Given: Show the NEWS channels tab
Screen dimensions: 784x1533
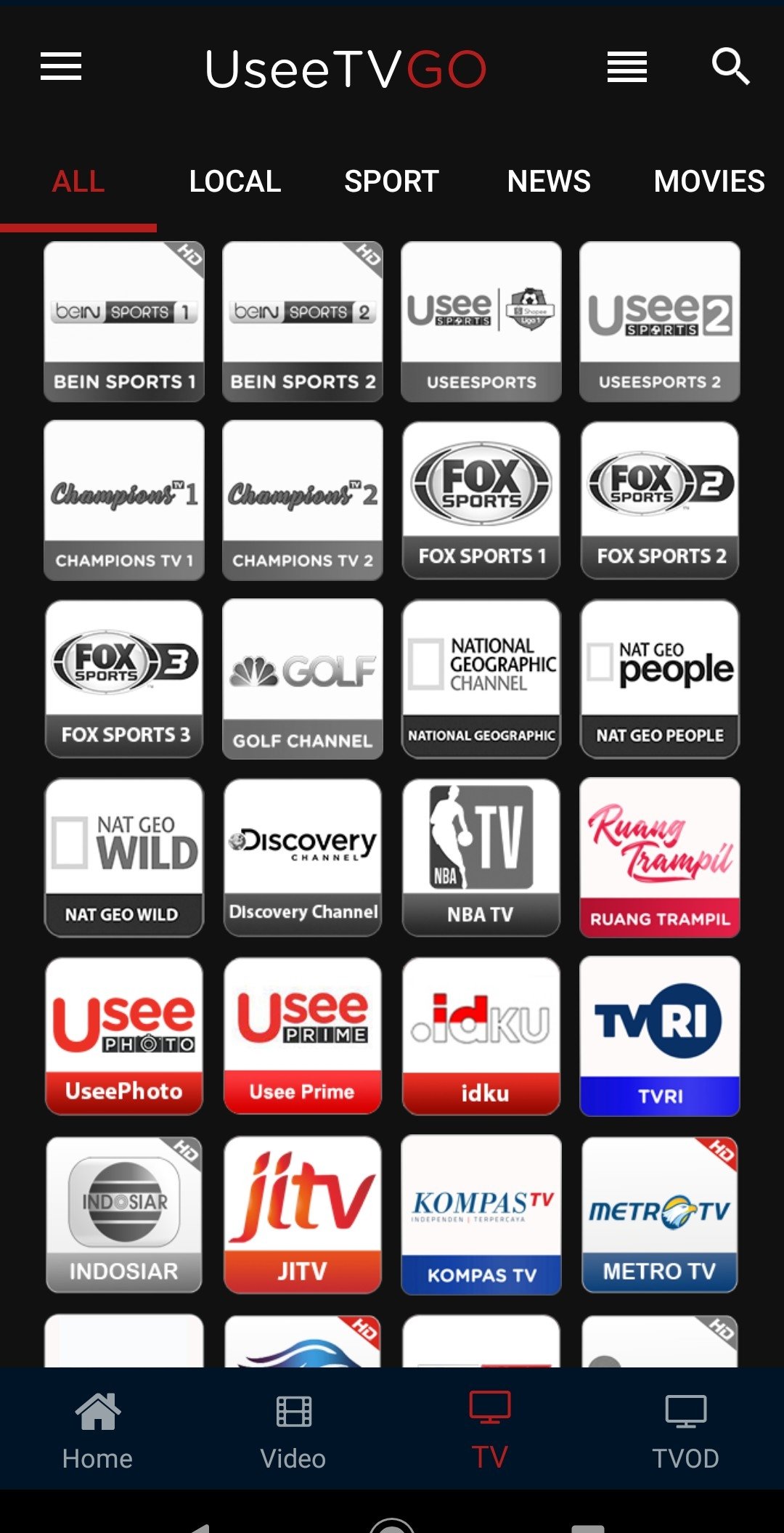Looking at the screenshot, I should point(549,182).
